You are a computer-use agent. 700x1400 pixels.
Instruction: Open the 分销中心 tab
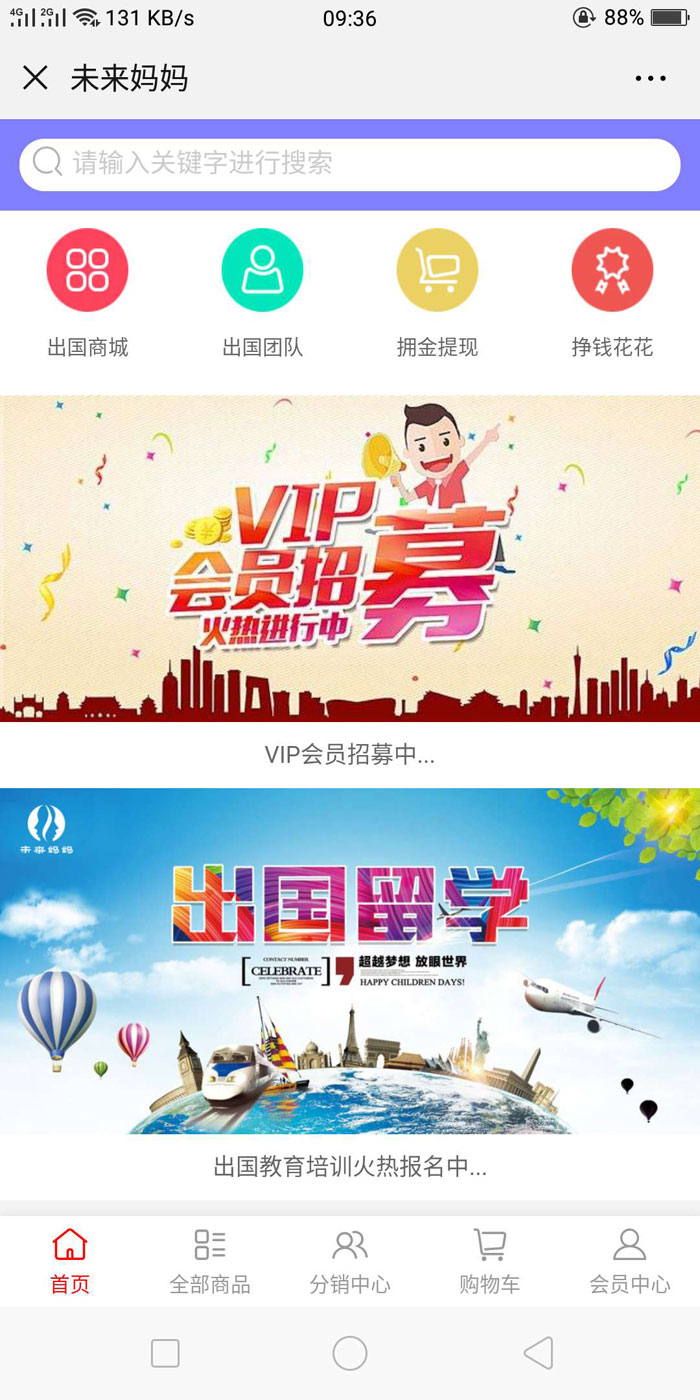click(350, 1262)
